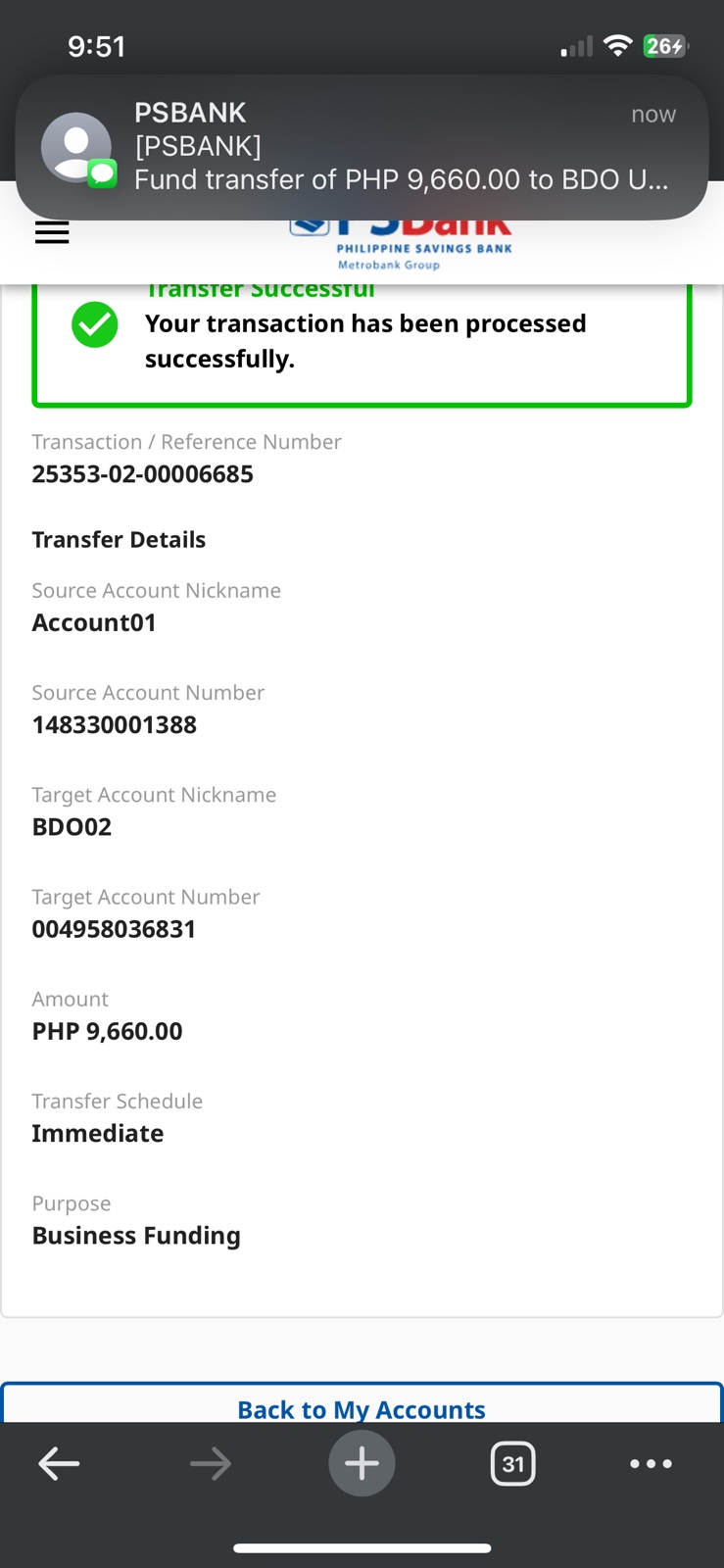Go back in the browser

click(x=59, y=1464)
